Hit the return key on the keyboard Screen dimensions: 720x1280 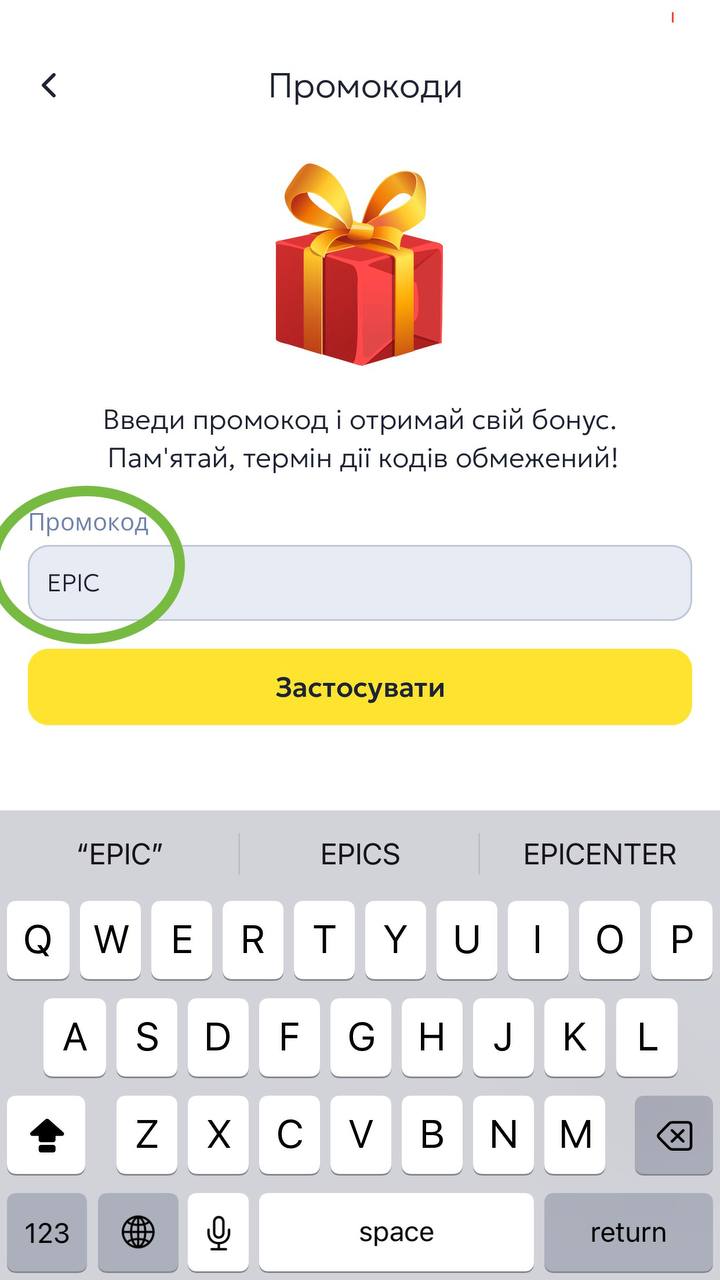tap(628, 1233)
